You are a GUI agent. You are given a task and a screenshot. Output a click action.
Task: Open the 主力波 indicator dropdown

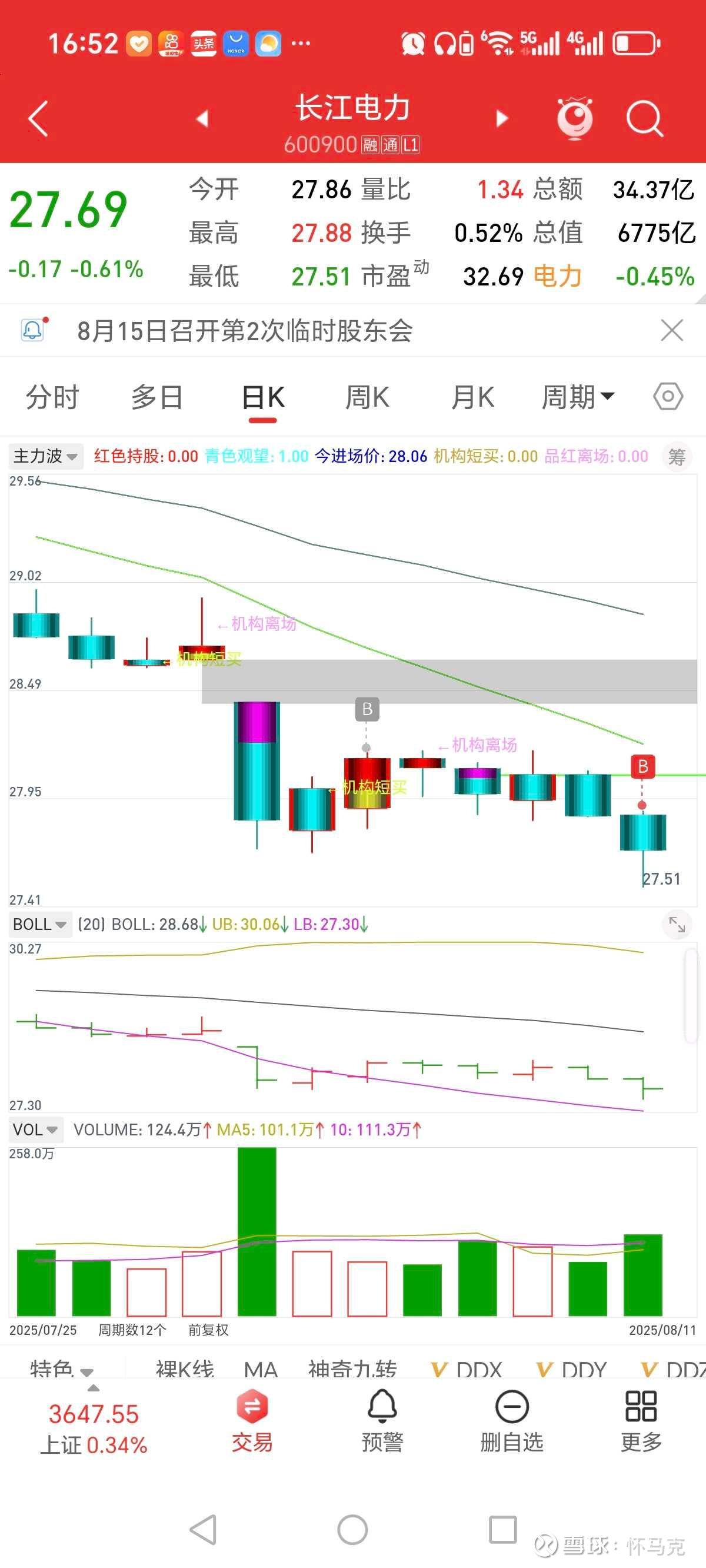coord(46,456)
